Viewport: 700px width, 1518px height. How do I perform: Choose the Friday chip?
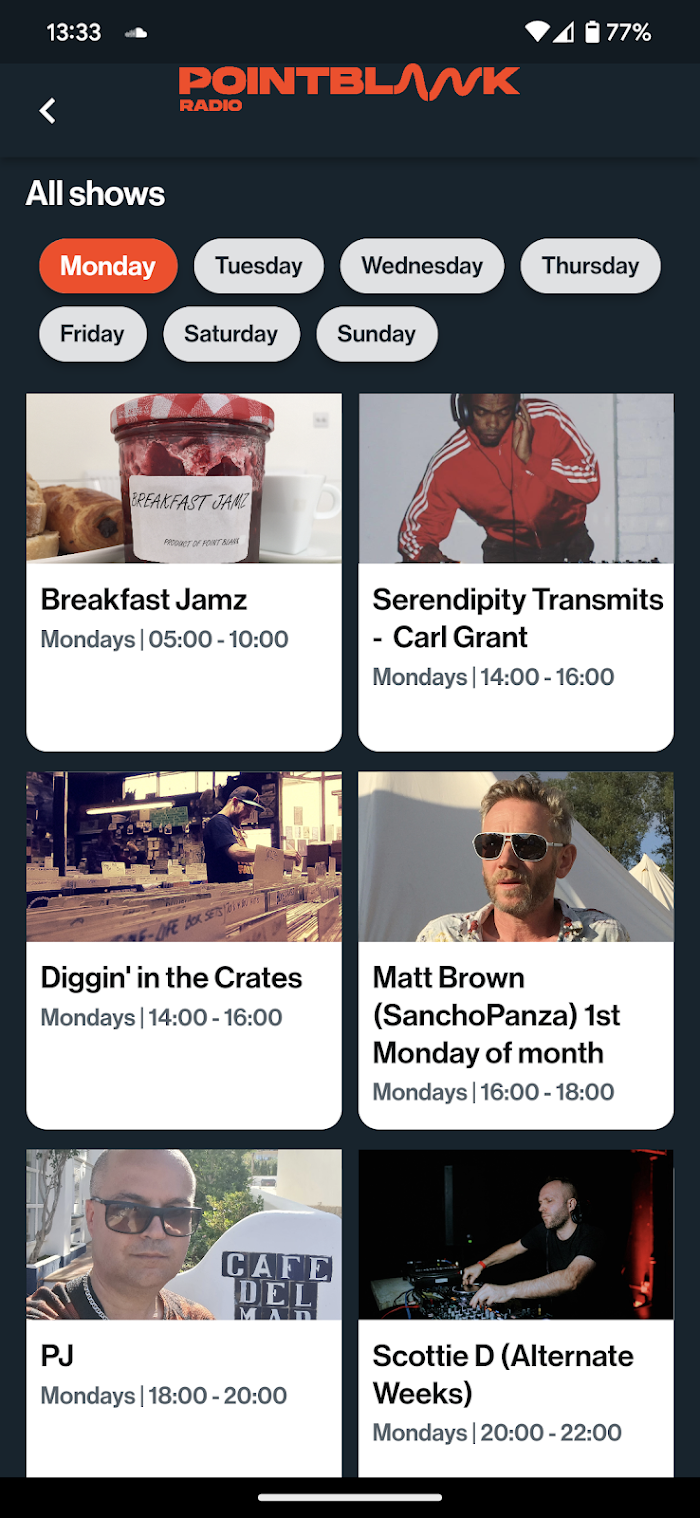92,334
